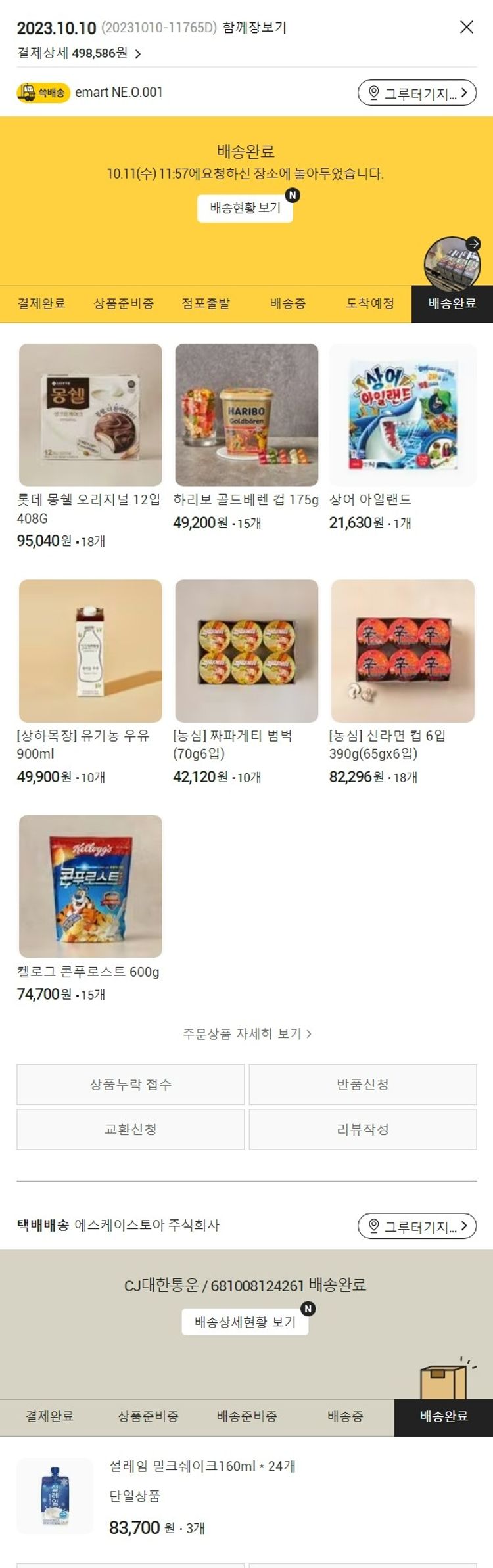Open 배송현황 보기 delivery status

point(245,208)
